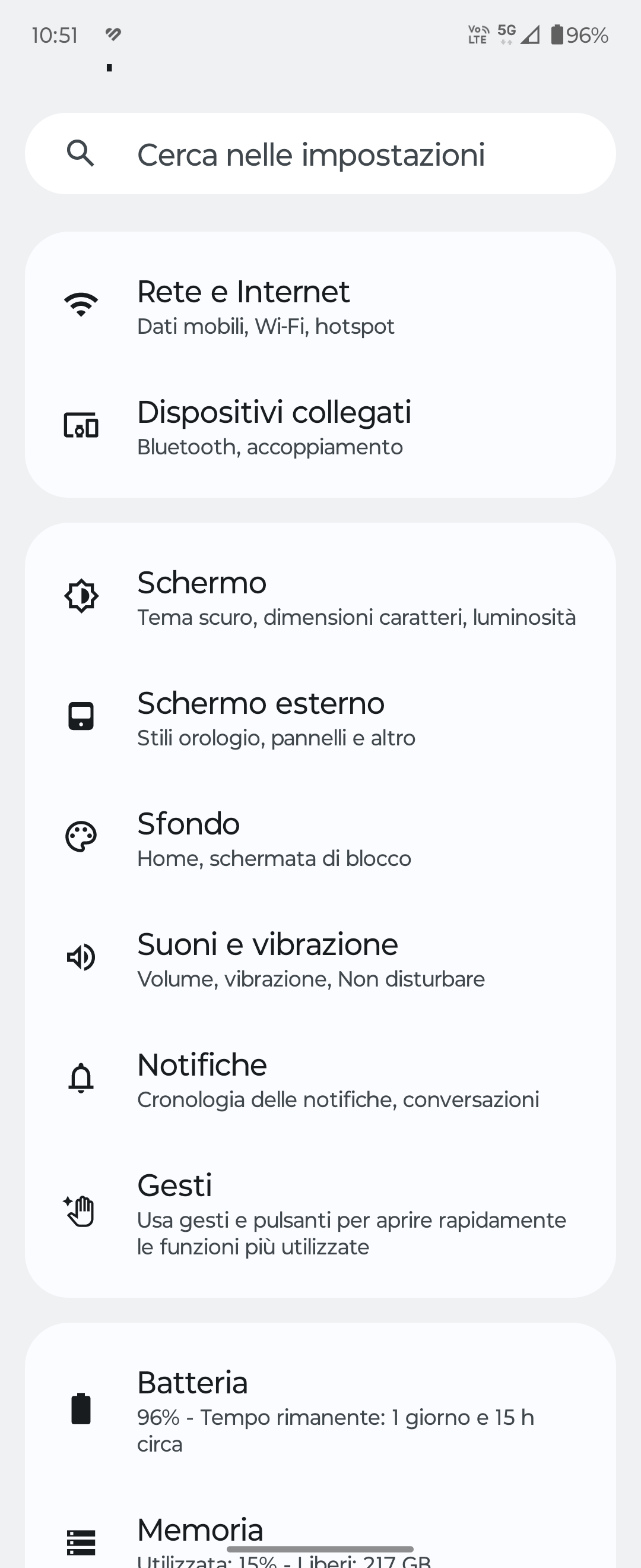Open the Gesti settings row
Image resolution: width=641 pixels, height=1568 pixels.
click(x=320, y=1211)
